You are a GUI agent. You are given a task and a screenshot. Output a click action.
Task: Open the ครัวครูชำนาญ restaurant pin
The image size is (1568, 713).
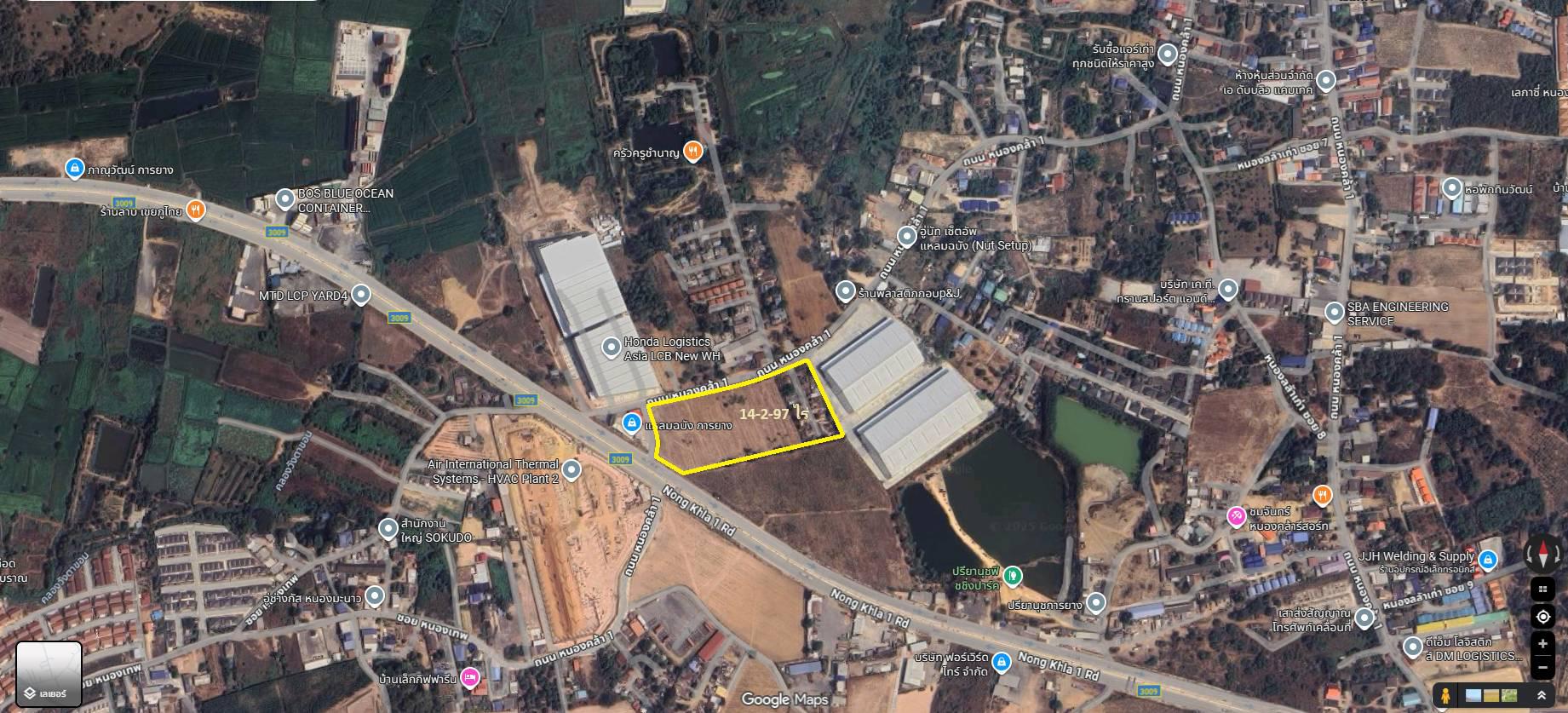point(693,152)
